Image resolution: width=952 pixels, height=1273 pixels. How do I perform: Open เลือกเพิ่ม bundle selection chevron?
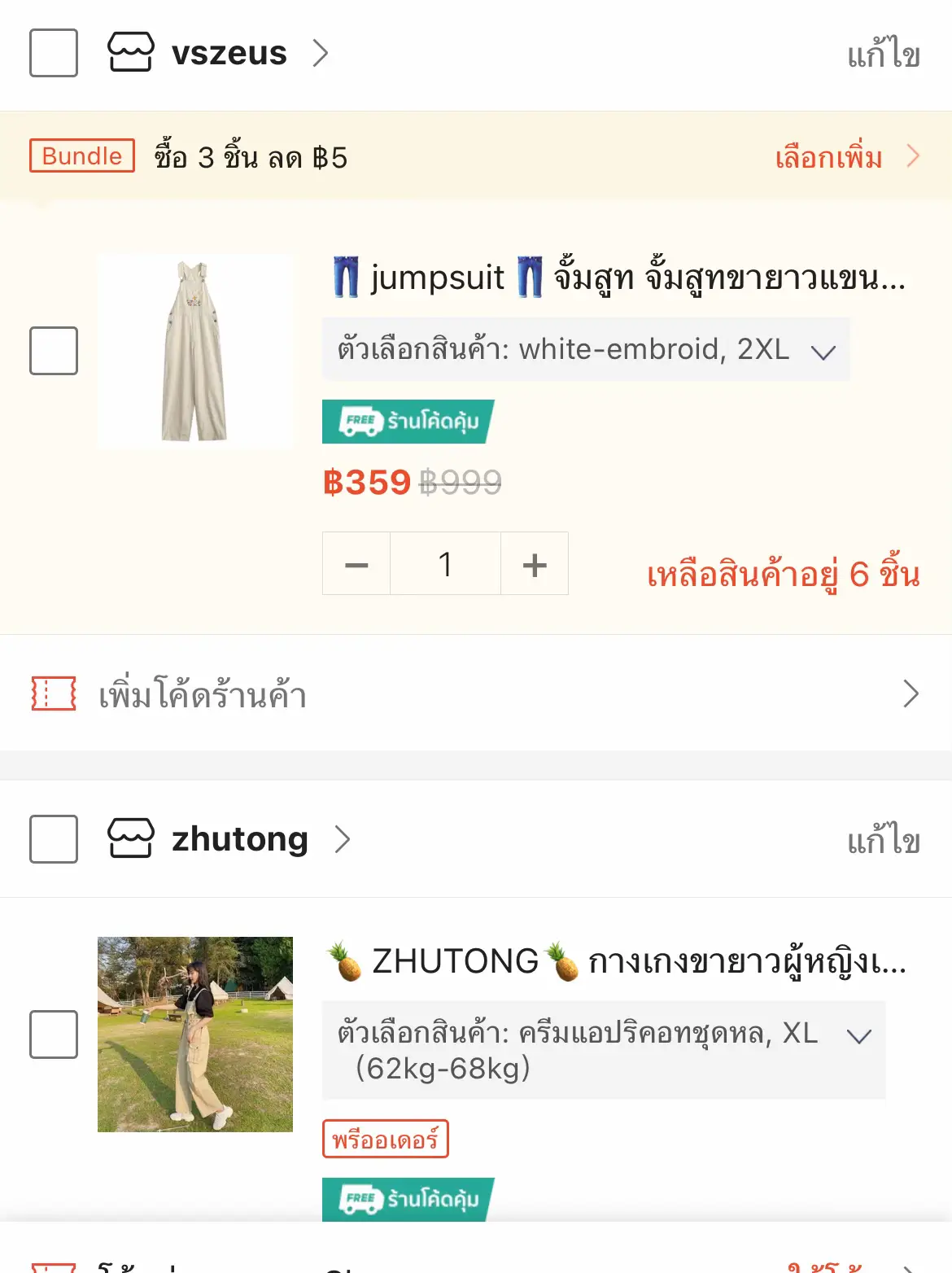click(913, 157)
